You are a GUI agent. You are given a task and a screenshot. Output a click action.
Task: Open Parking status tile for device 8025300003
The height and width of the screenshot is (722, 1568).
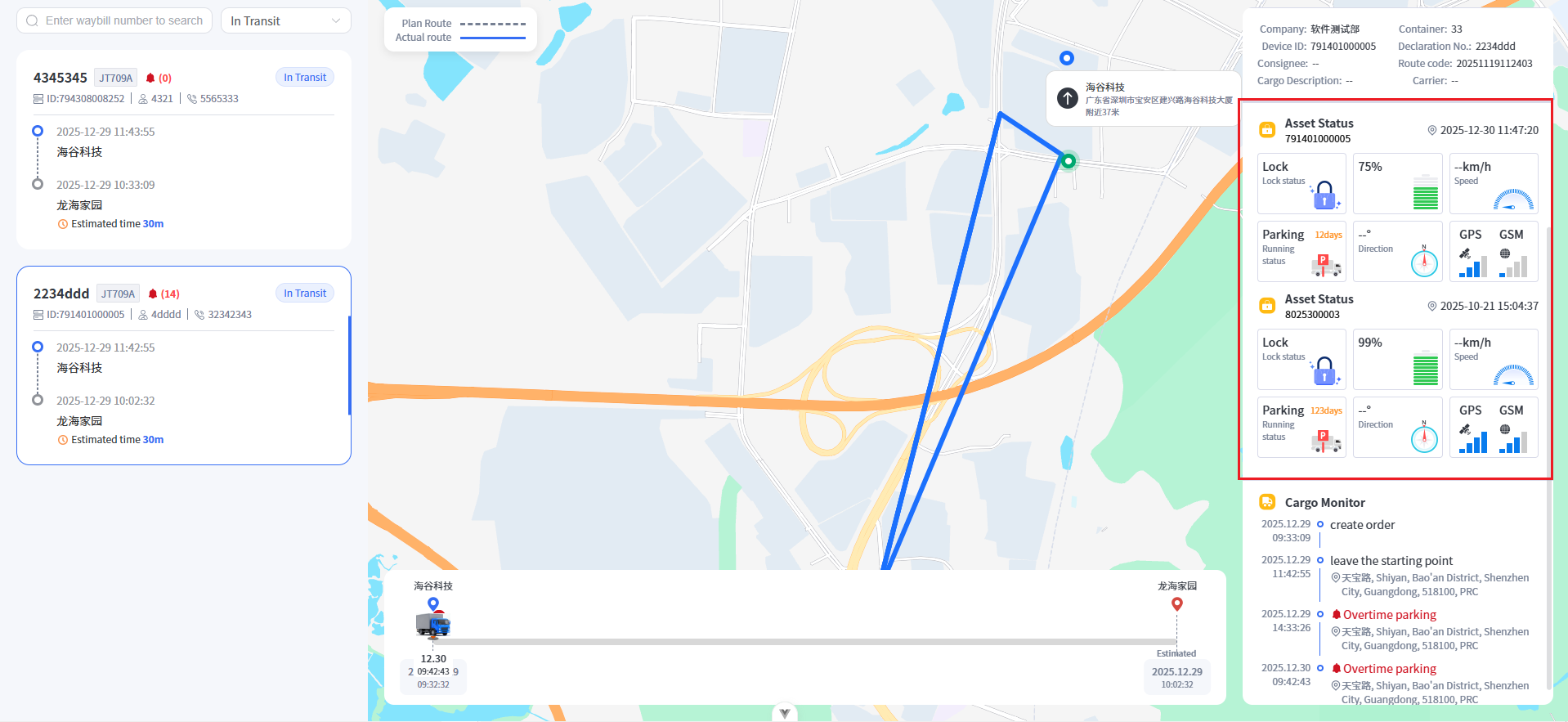coord(1301,426)
